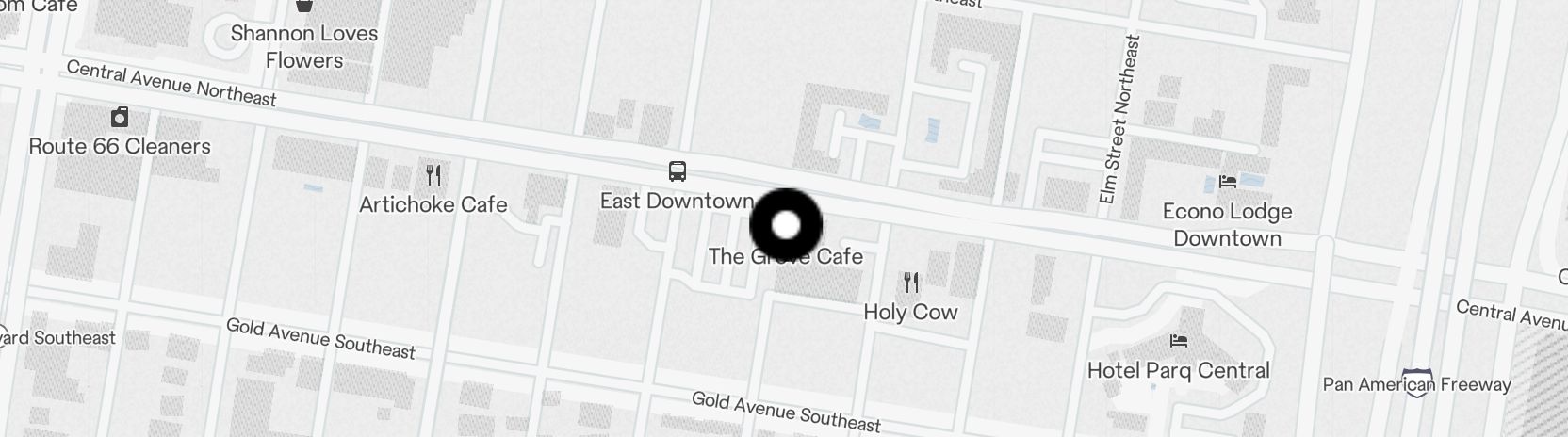Tap the black location pin marker
The image size is (1568, 437).
[786, 225]
